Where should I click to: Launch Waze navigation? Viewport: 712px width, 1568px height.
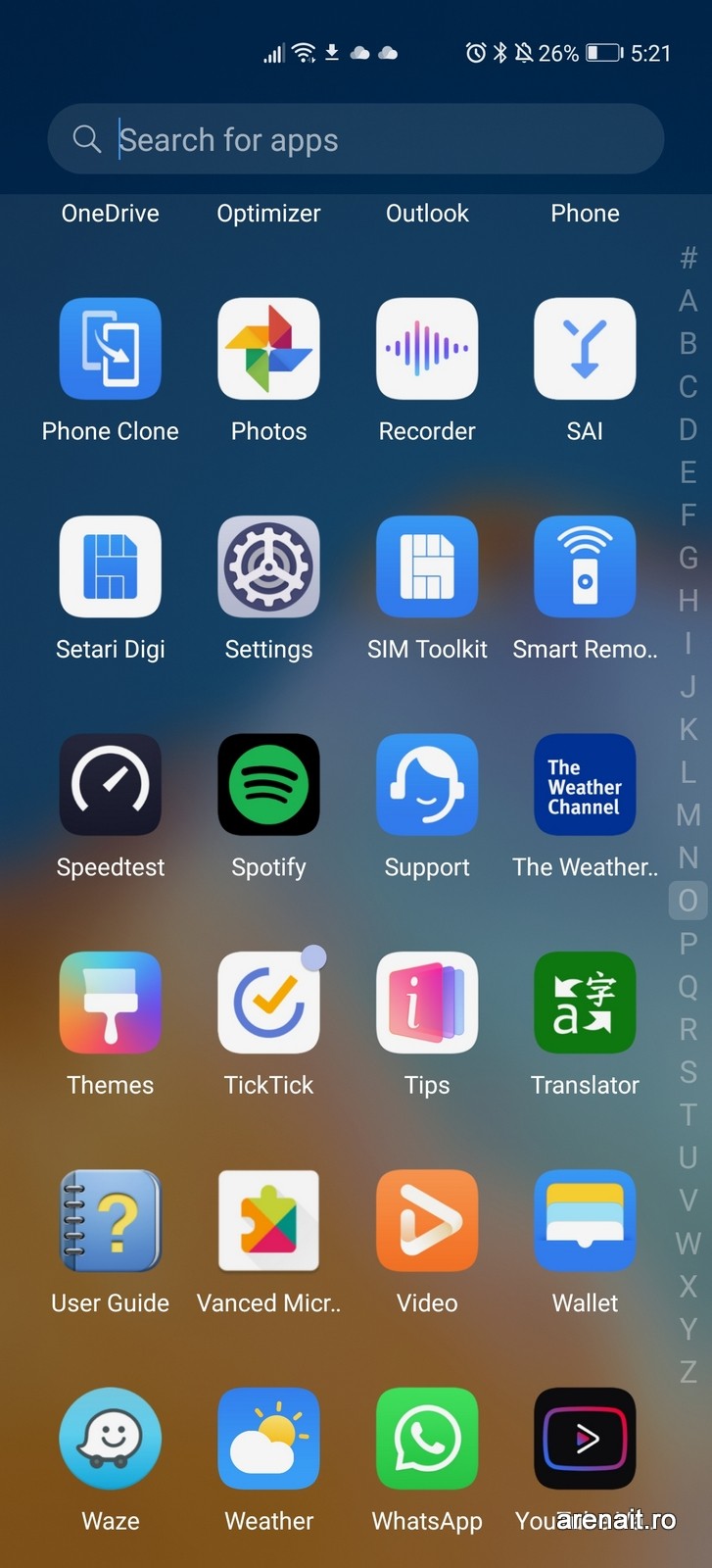tap(111, 1439)
